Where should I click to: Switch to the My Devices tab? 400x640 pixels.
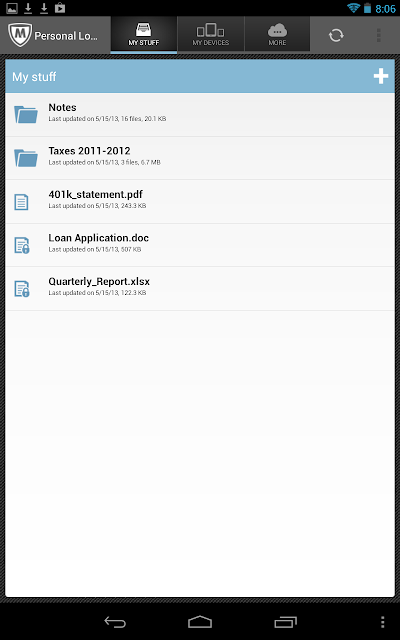pos(211,35)
